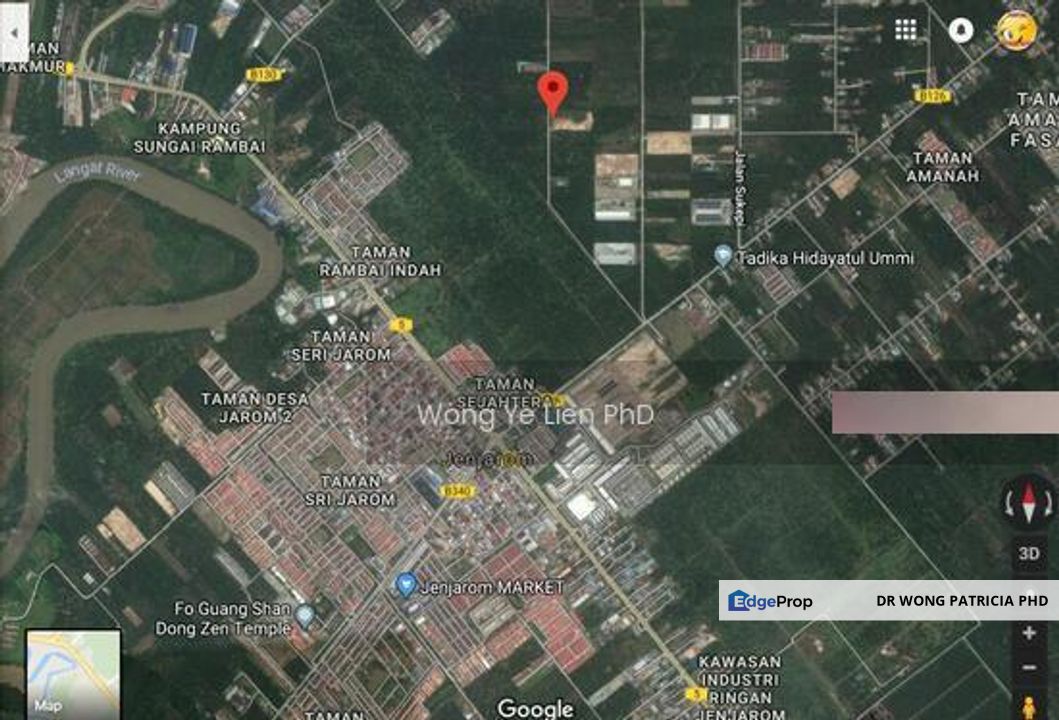Screen dimensions: 1059x720
Task: Open the account profile avatar
Action: 1016,31
